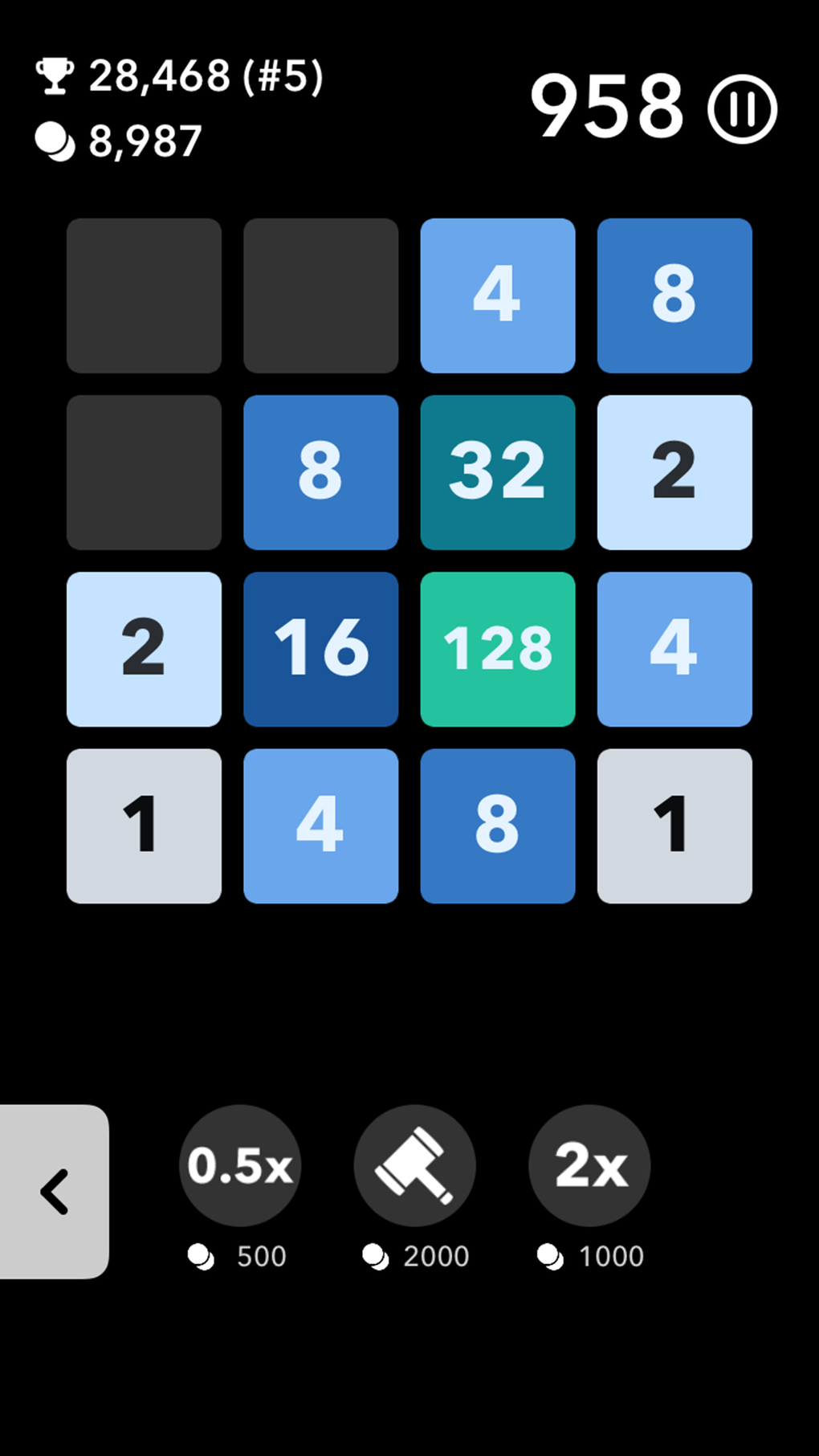Tap the 128 tile
The height and width of the screenshot is (1456, 819).
[498, 649]
